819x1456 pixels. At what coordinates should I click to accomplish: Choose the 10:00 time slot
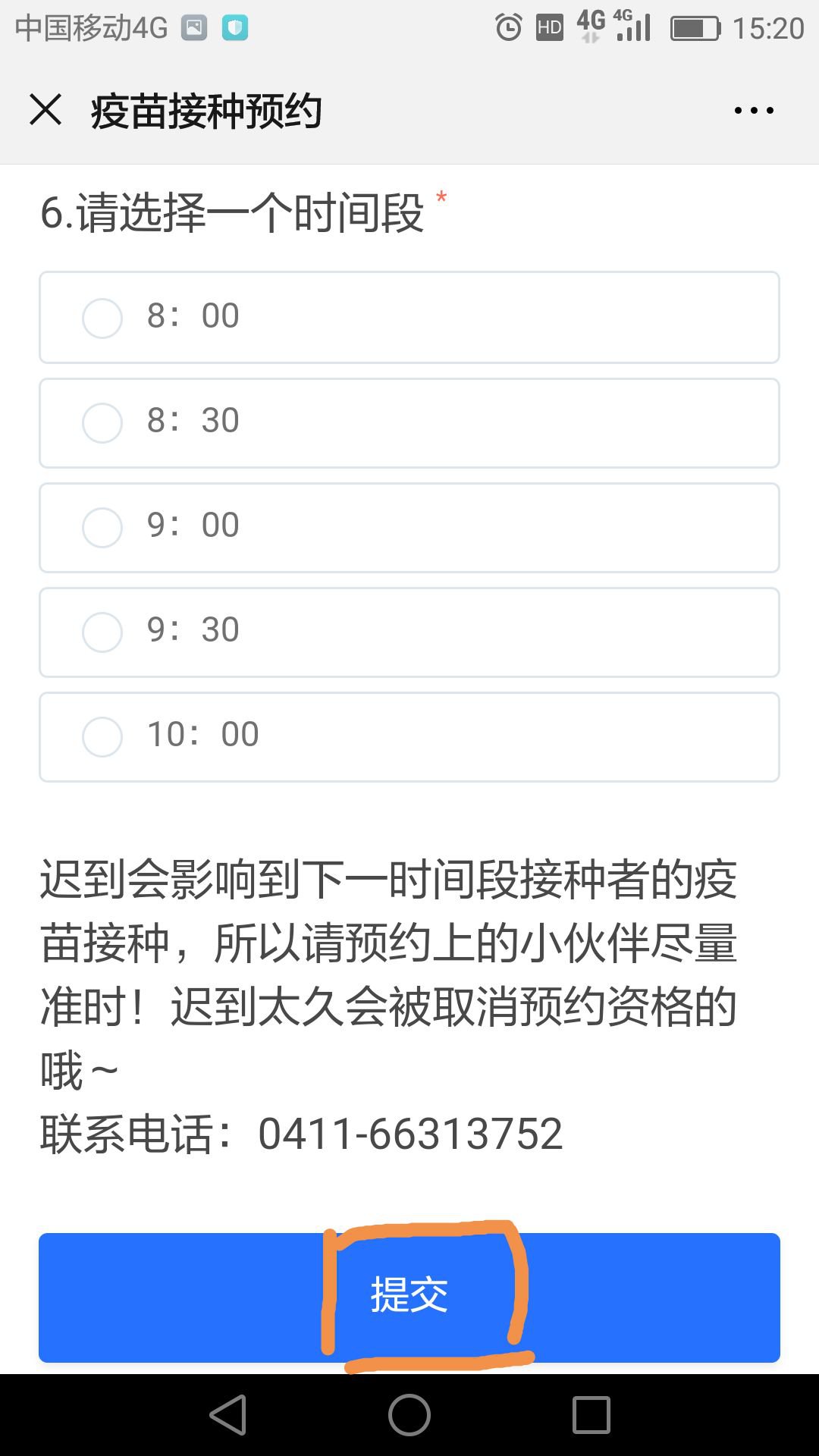[x=102, y=736]
